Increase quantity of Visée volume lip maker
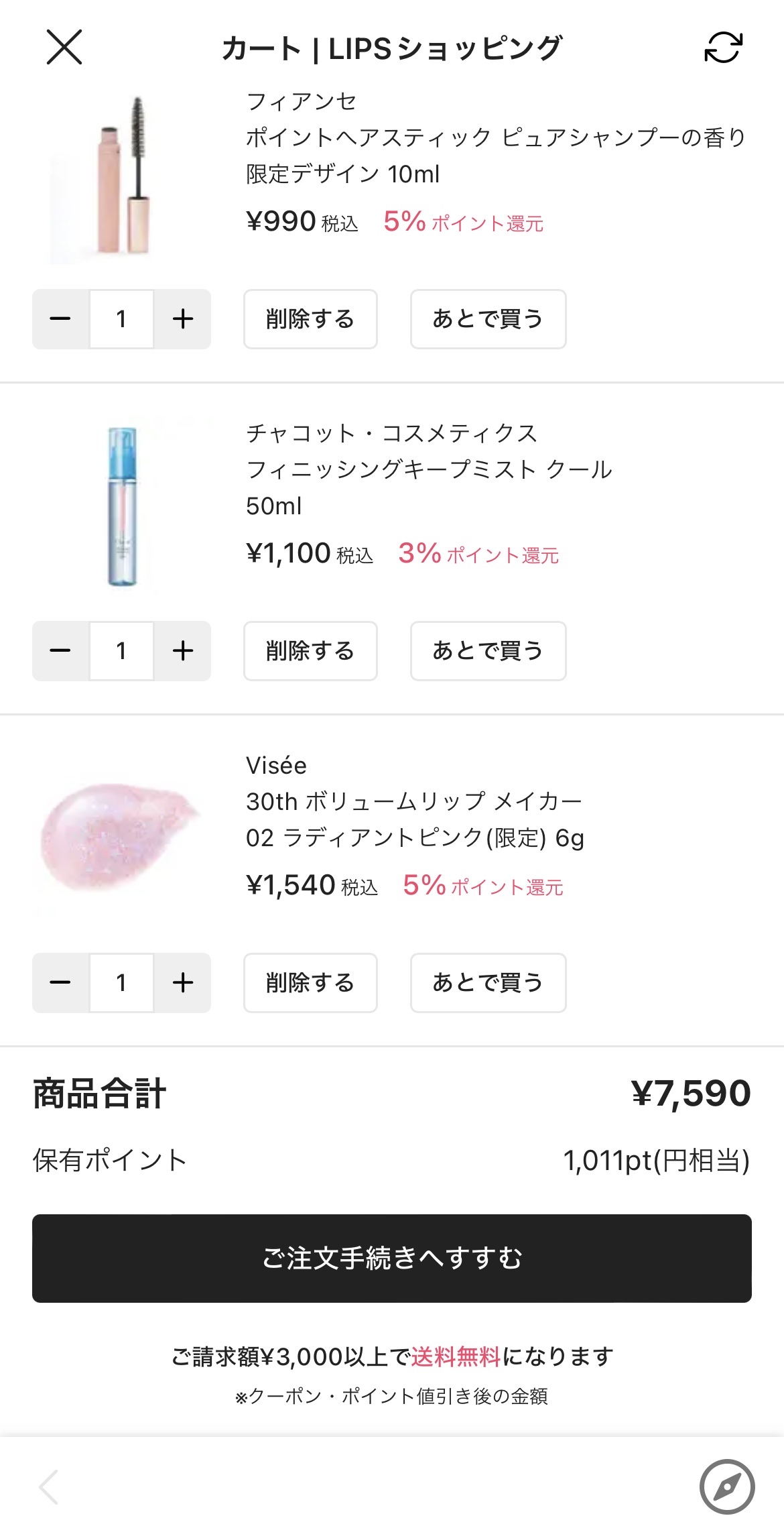Screen dimensions: 784x1516 click(x=182, y=983)
